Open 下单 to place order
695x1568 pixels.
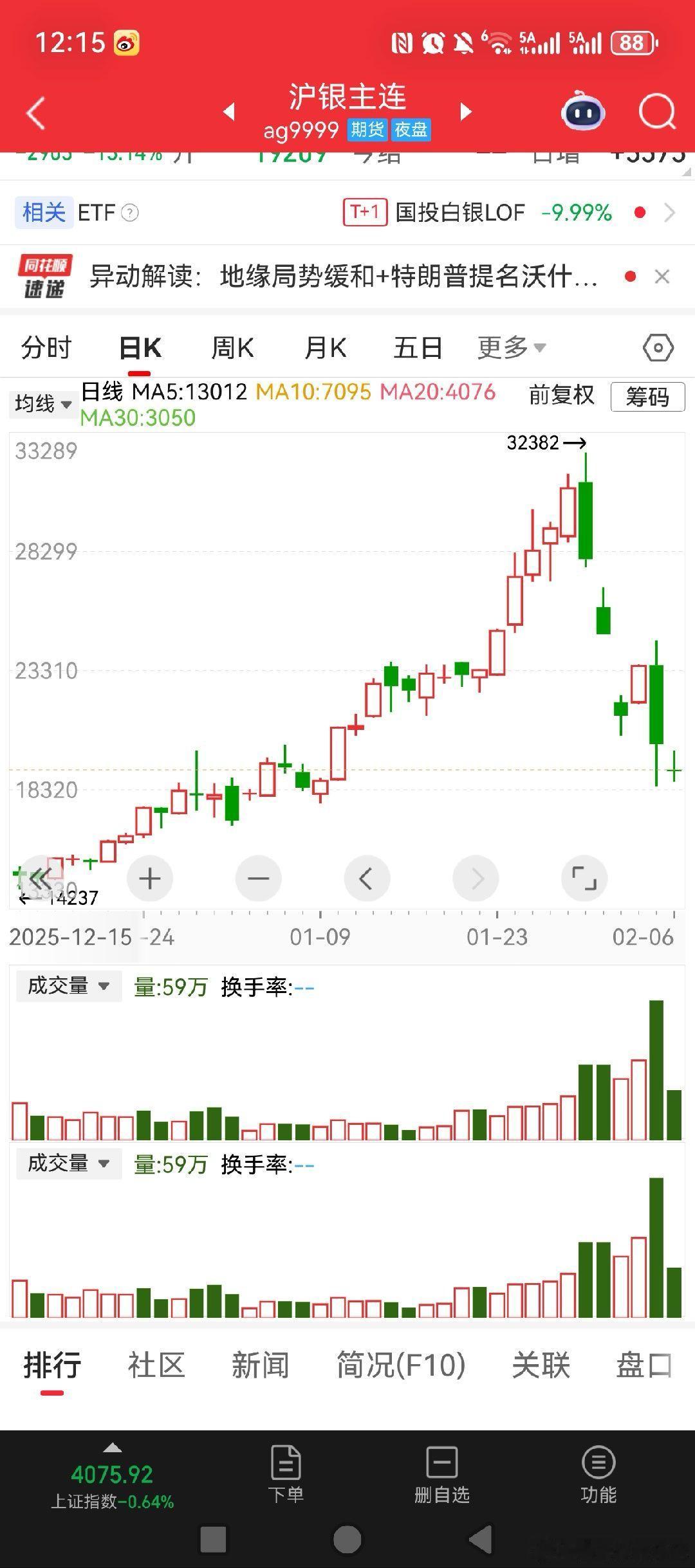[286, 1475]
